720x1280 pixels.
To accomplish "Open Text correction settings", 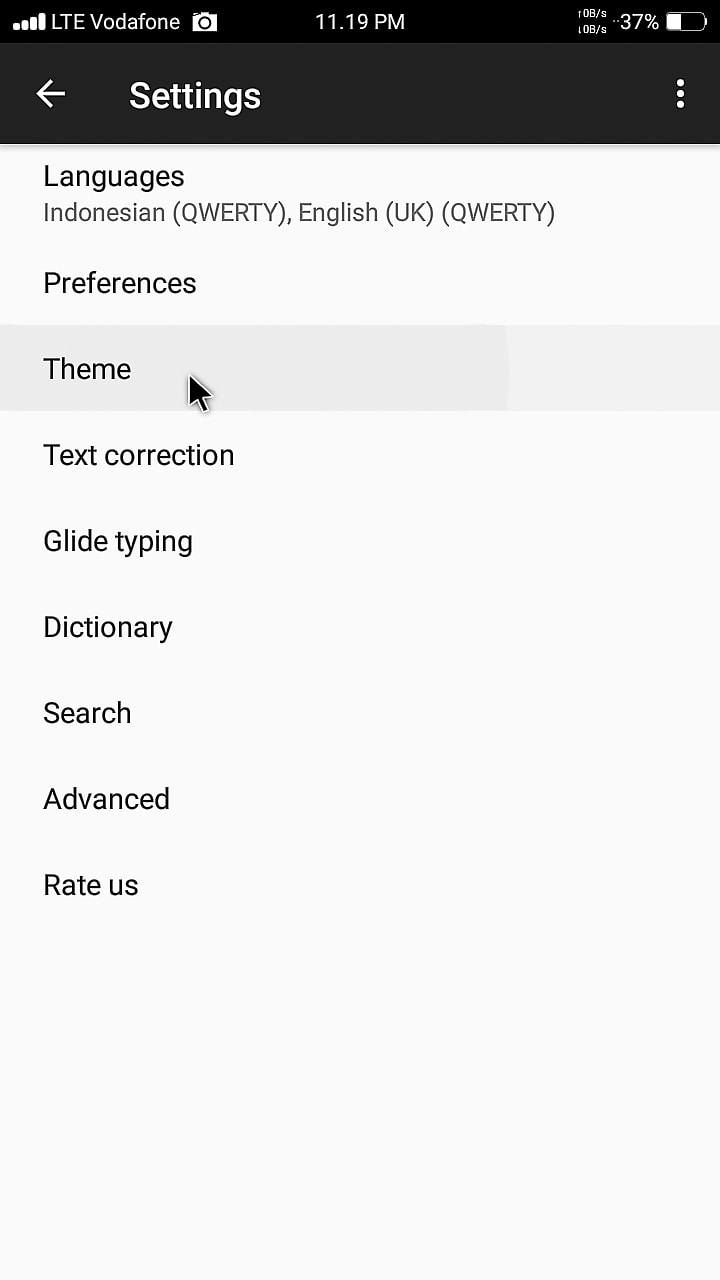I will click(x=139, y=455).
